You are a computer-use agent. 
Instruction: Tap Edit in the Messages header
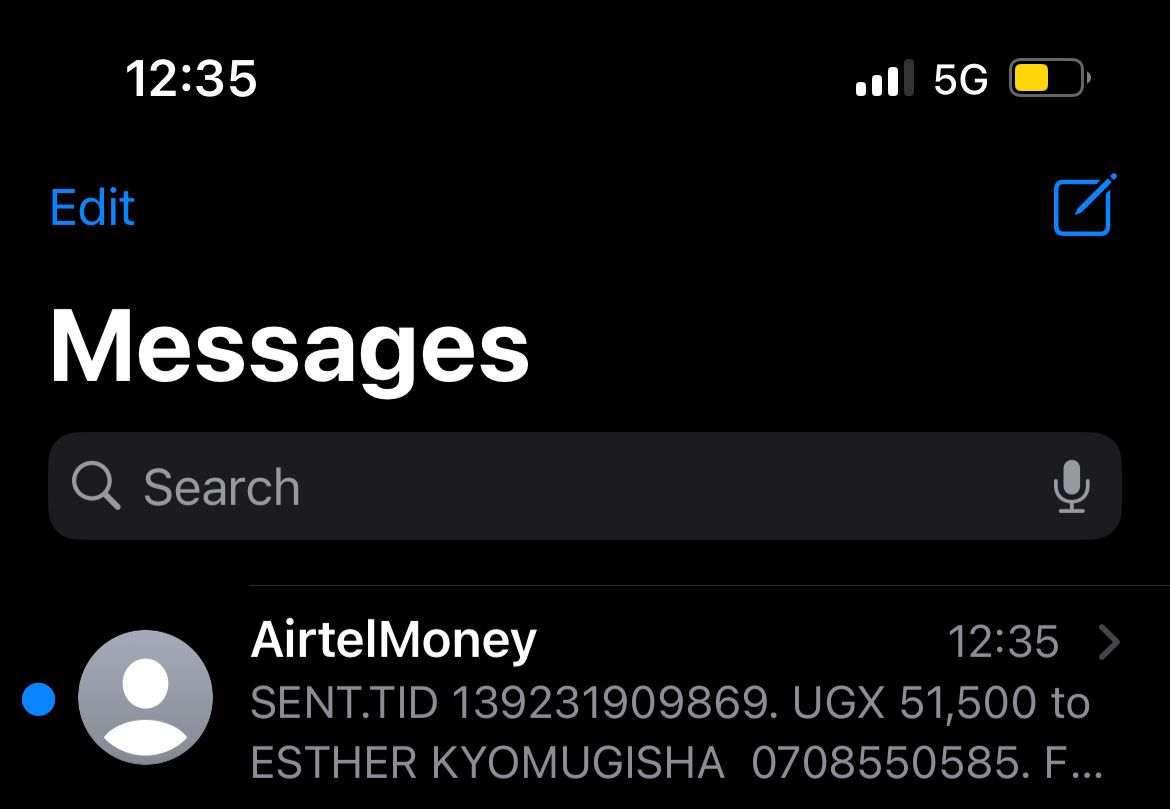tap(92, 207)
